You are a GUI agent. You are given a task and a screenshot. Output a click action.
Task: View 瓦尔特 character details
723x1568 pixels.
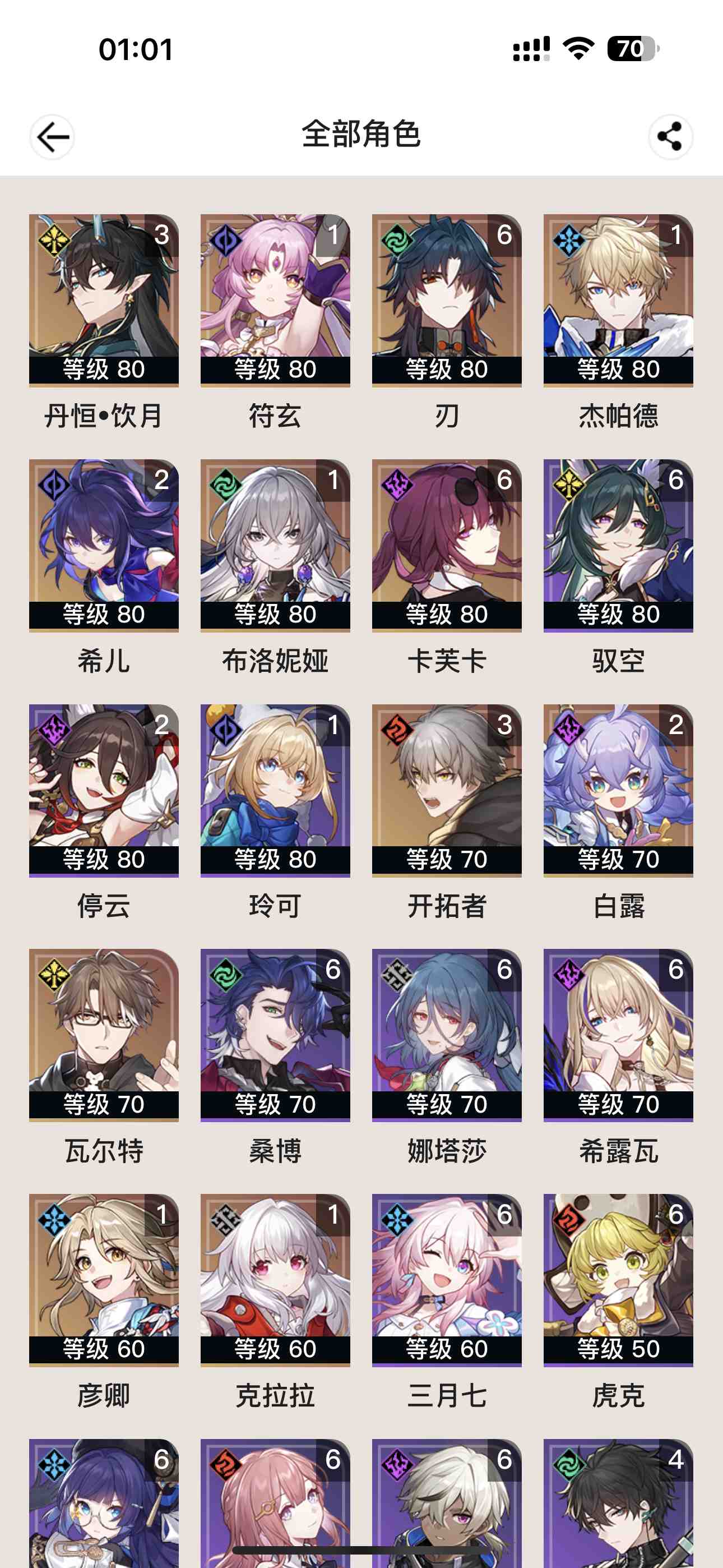[104, 1035]
